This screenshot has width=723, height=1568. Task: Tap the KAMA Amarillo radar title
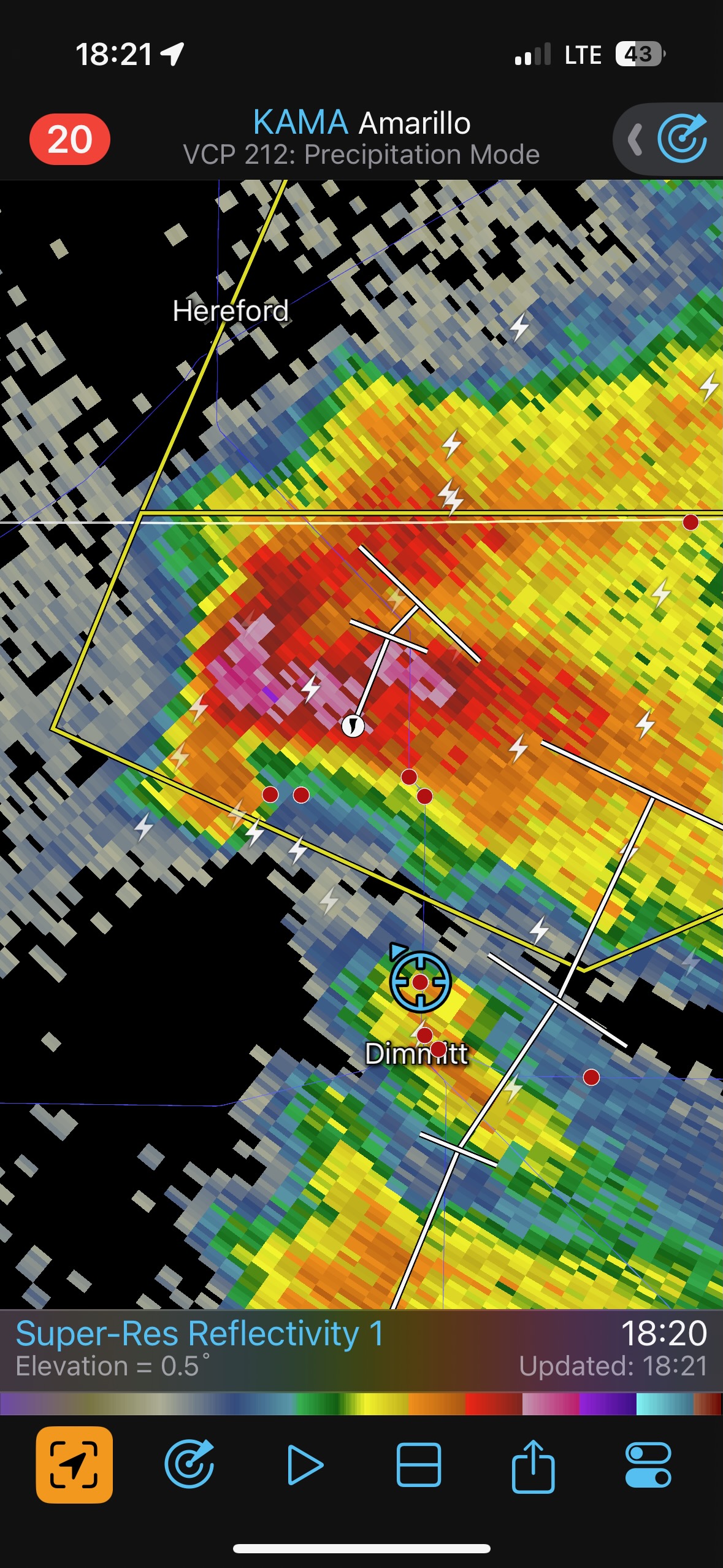[x=361, y=123]
